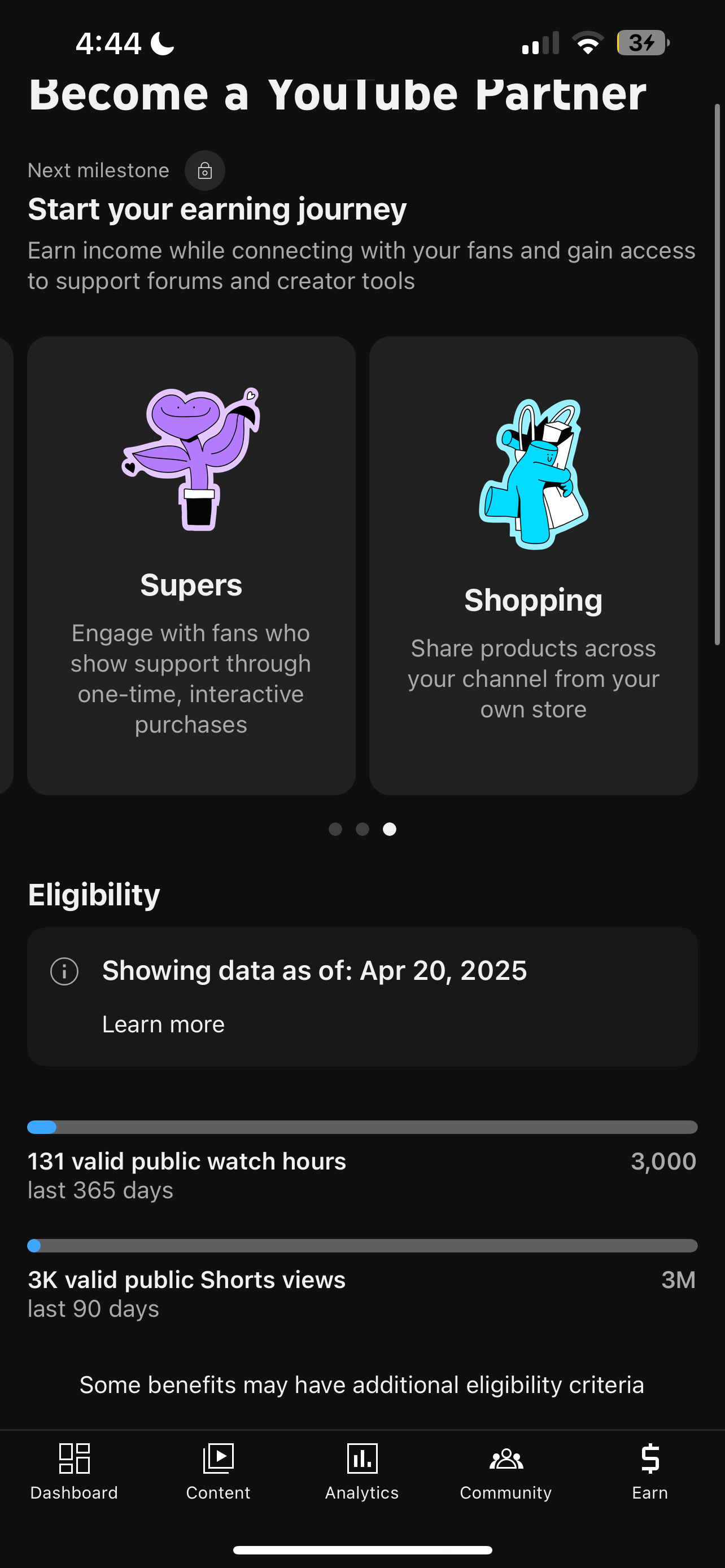
Task: Open the Community tab
Action: pos(506,1472)
